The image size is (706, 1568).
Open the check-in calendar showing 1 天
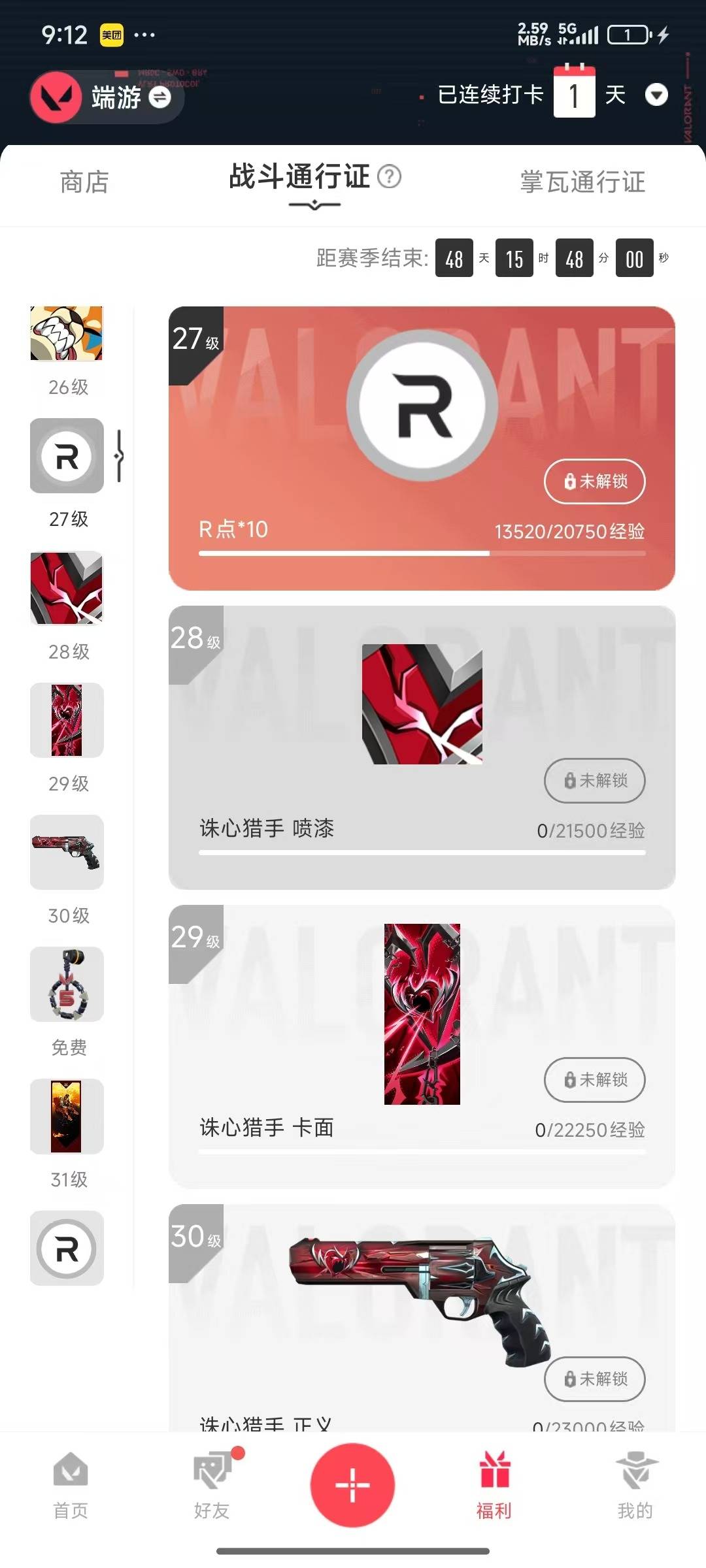point(574,95)
